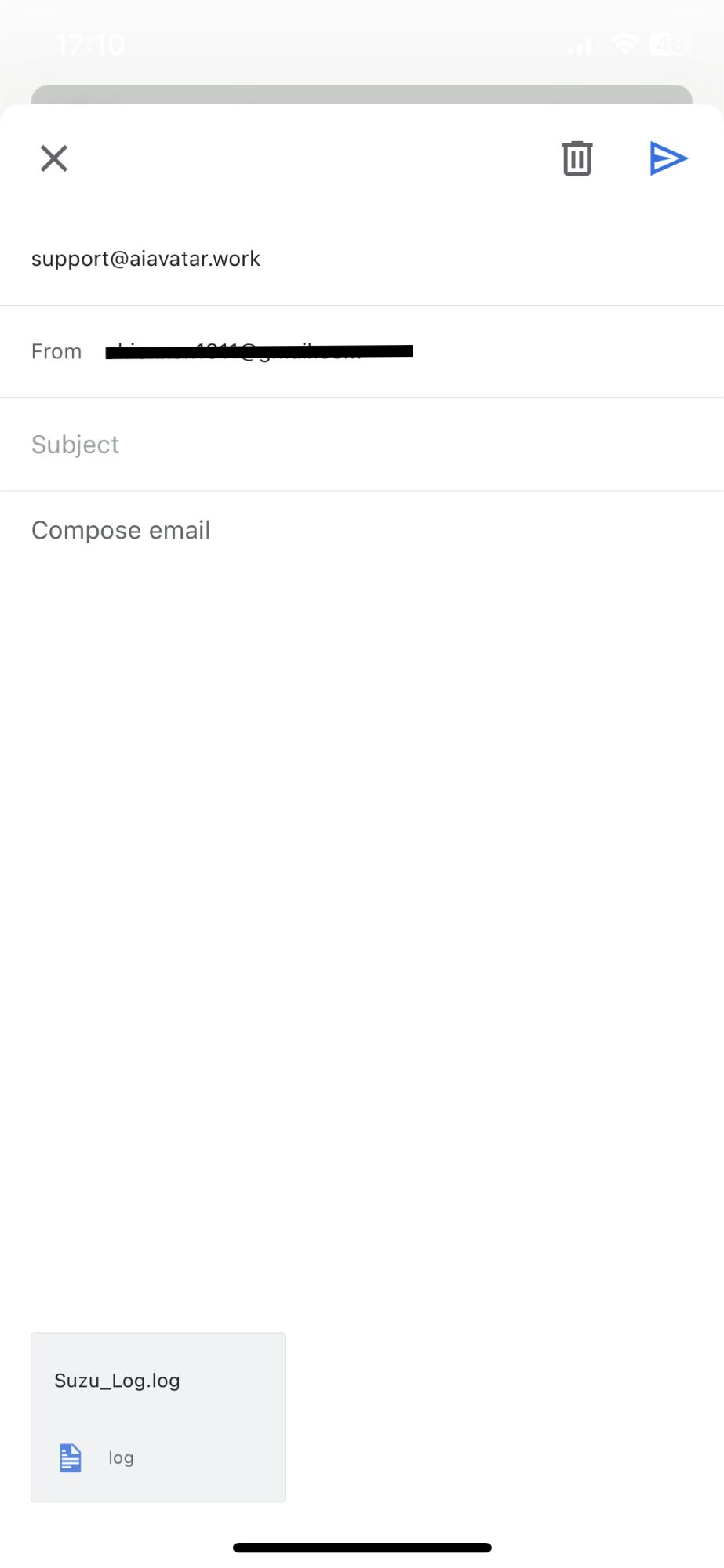Viewport: 724px width, 1568px height.
Task: Change the From sender address
Action: coord(259,351)
